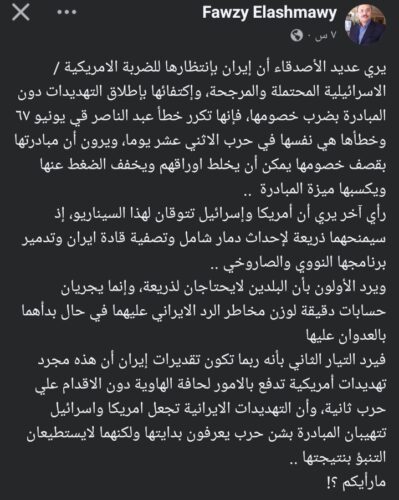The width and height of the screenshot is (399, 500).
Task: Close the post view
Action: point(21,13)
